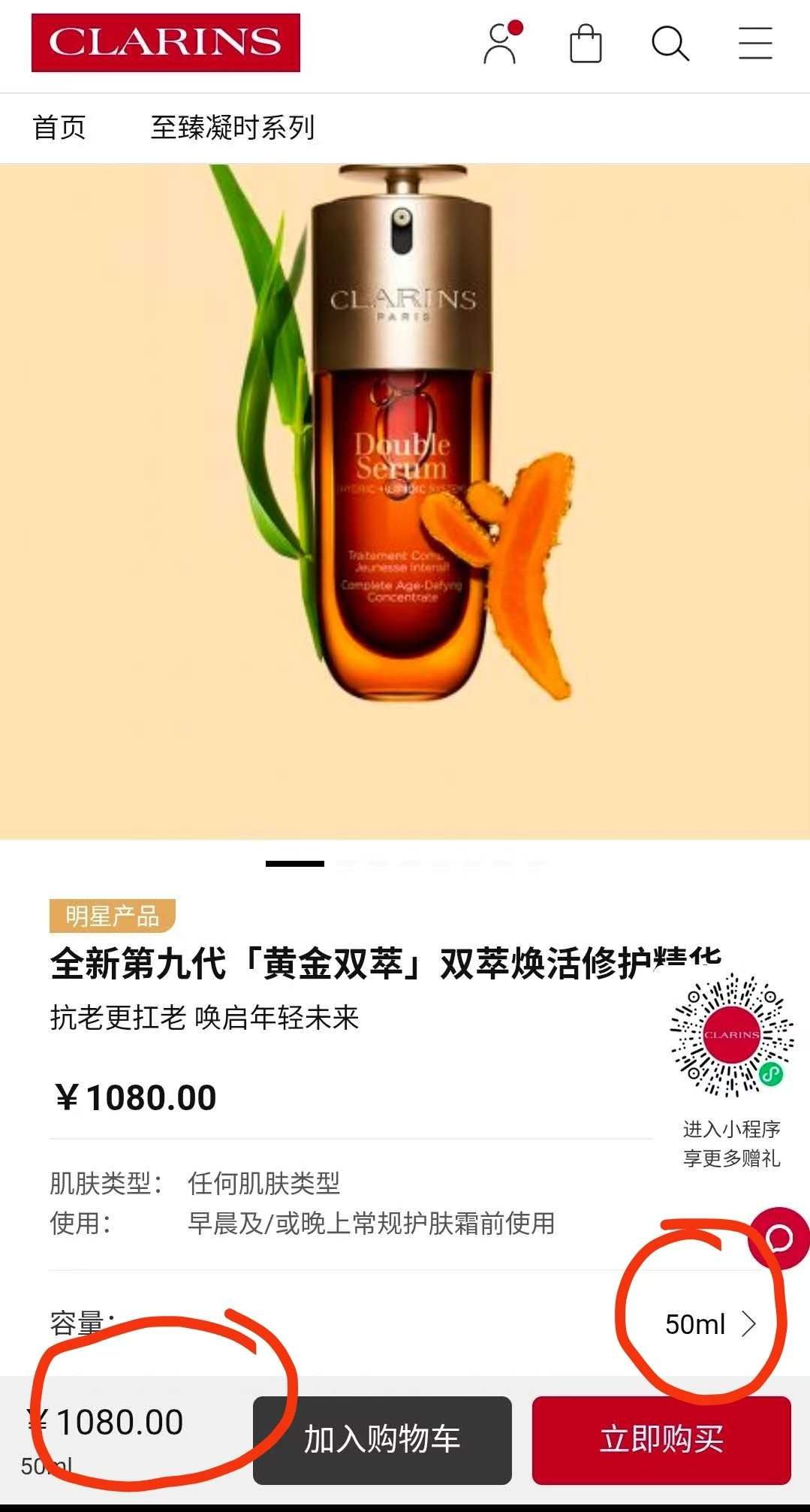Expand the 50ml capacity selector
The height and width of the screenshot is (1512, 810).
pos(709,1324)
